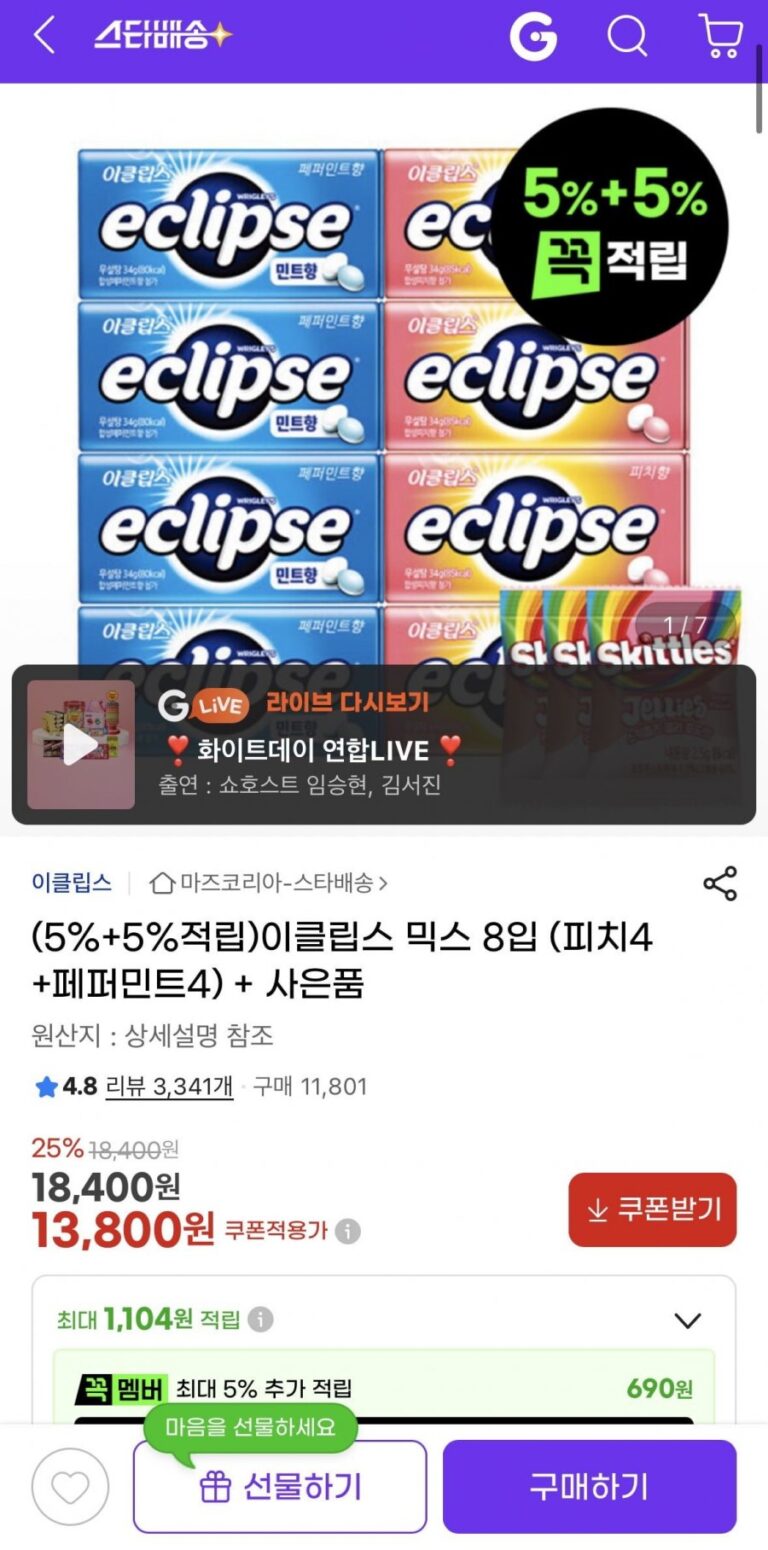Expand the 적립 details chevron
Viewport: 768px width, 1550px height.
(x=688, y=1321)
